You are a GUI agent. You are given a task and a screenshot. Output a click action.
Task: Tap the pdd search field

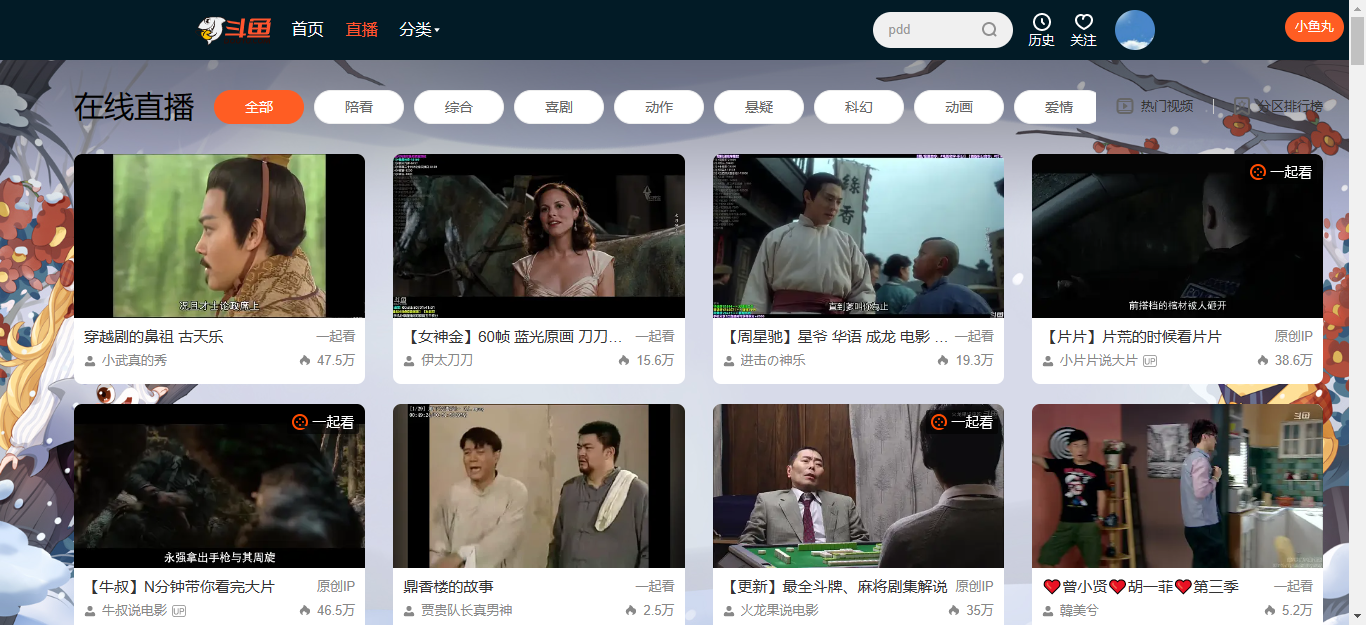coord(925,30)
